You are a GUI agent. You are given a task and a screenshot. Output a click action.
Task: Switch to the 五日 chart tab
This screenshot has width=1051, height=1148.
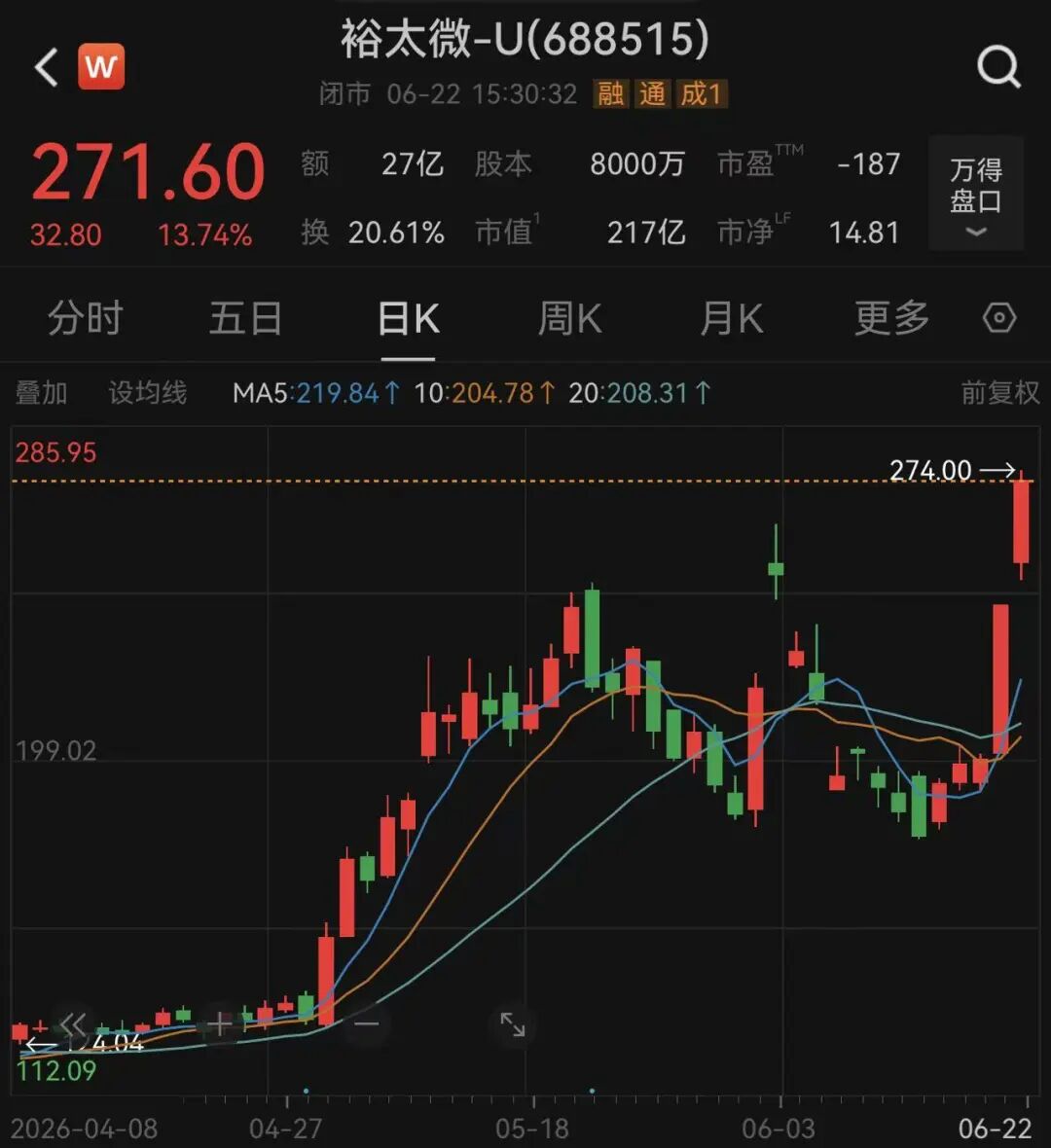pos(246,318)
